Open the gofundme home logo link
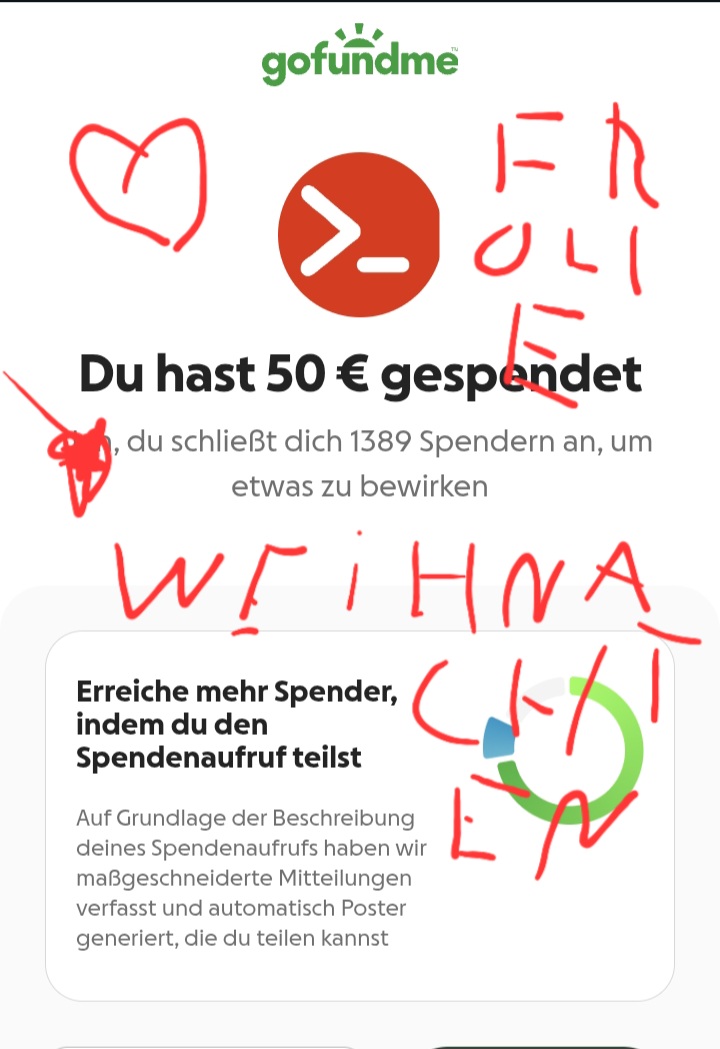The height and width of the screenshot is (1049, 720). (x=360, y=58)
